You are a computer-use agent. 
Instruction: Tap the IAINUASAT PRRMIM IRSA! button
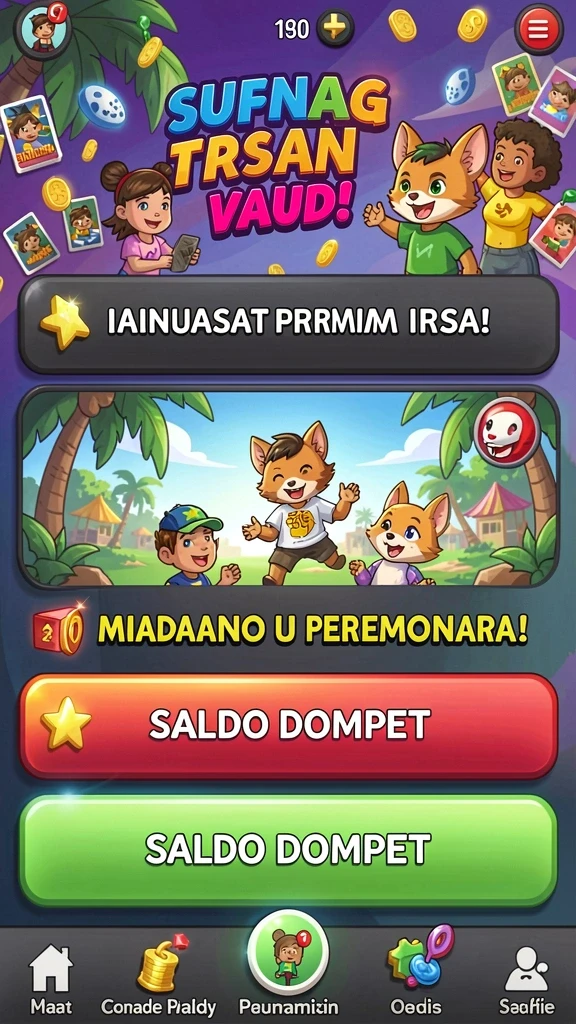tap(289, 324)
